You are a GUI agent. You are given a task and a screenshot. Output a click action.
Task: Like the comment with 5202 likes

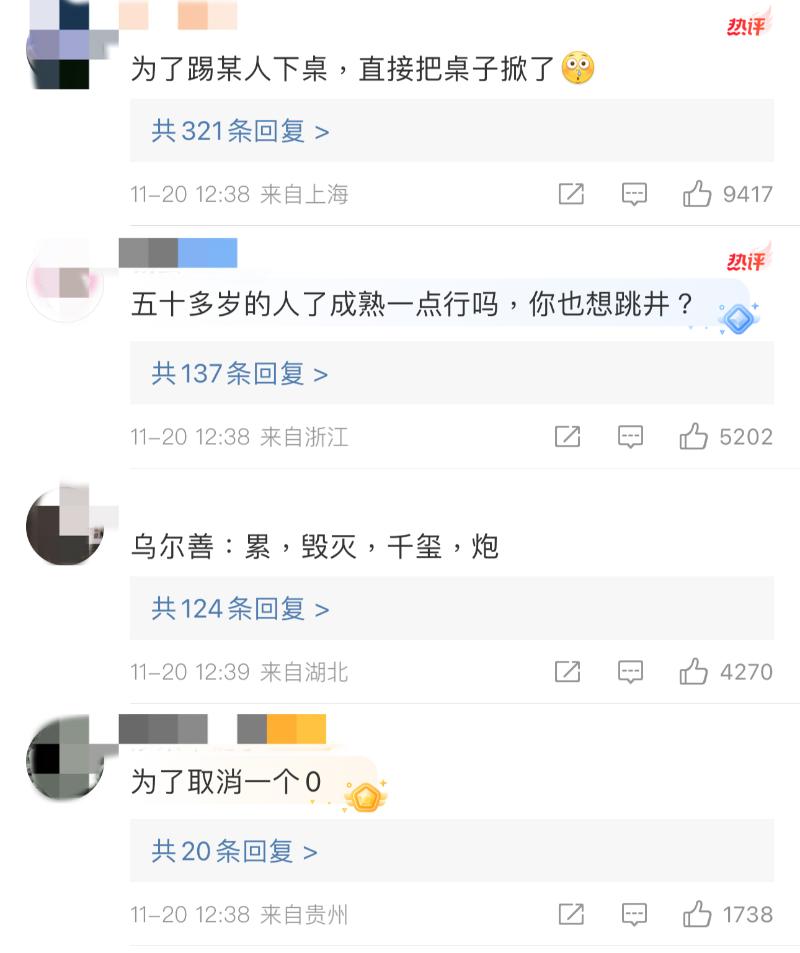click(694, 436)
